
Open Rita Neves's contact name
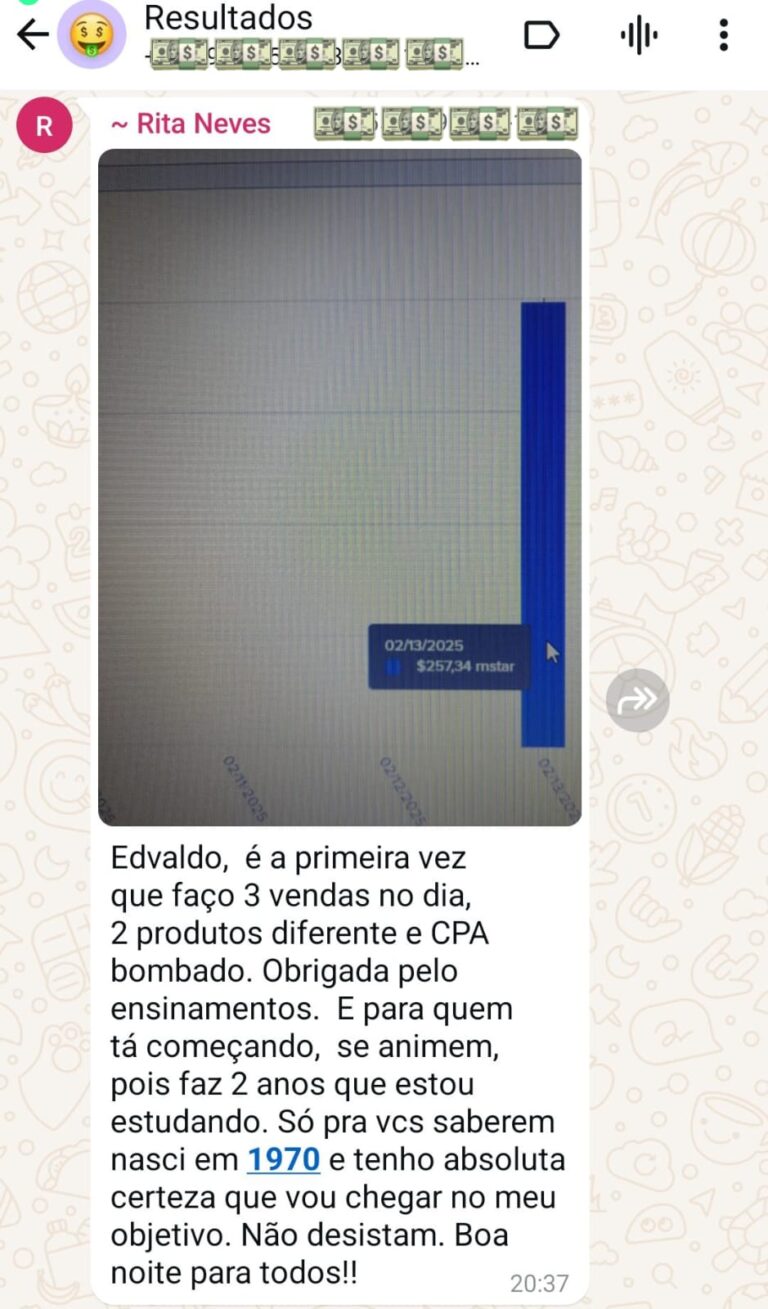click(x=191, y=124)
